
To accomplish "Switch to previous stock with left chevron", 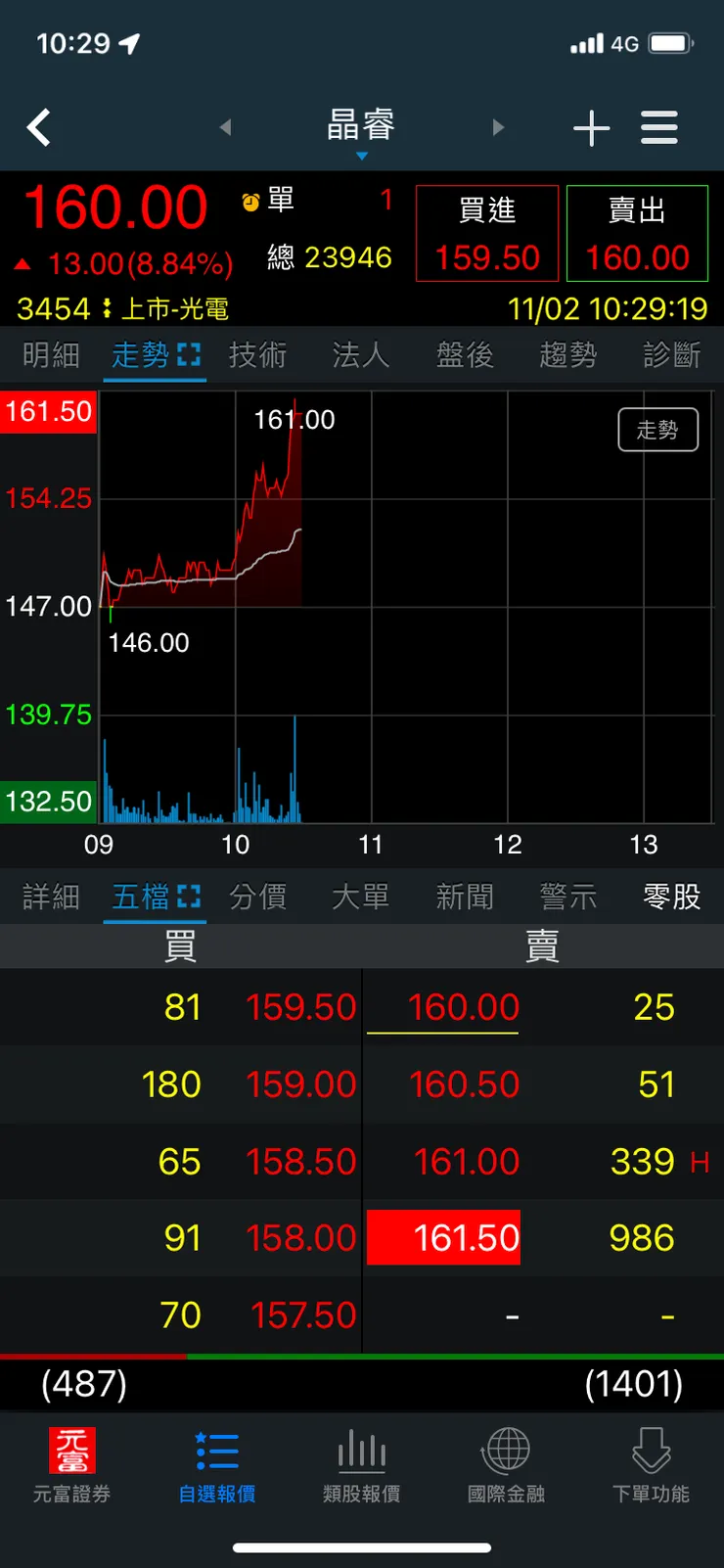I will 226,127.
